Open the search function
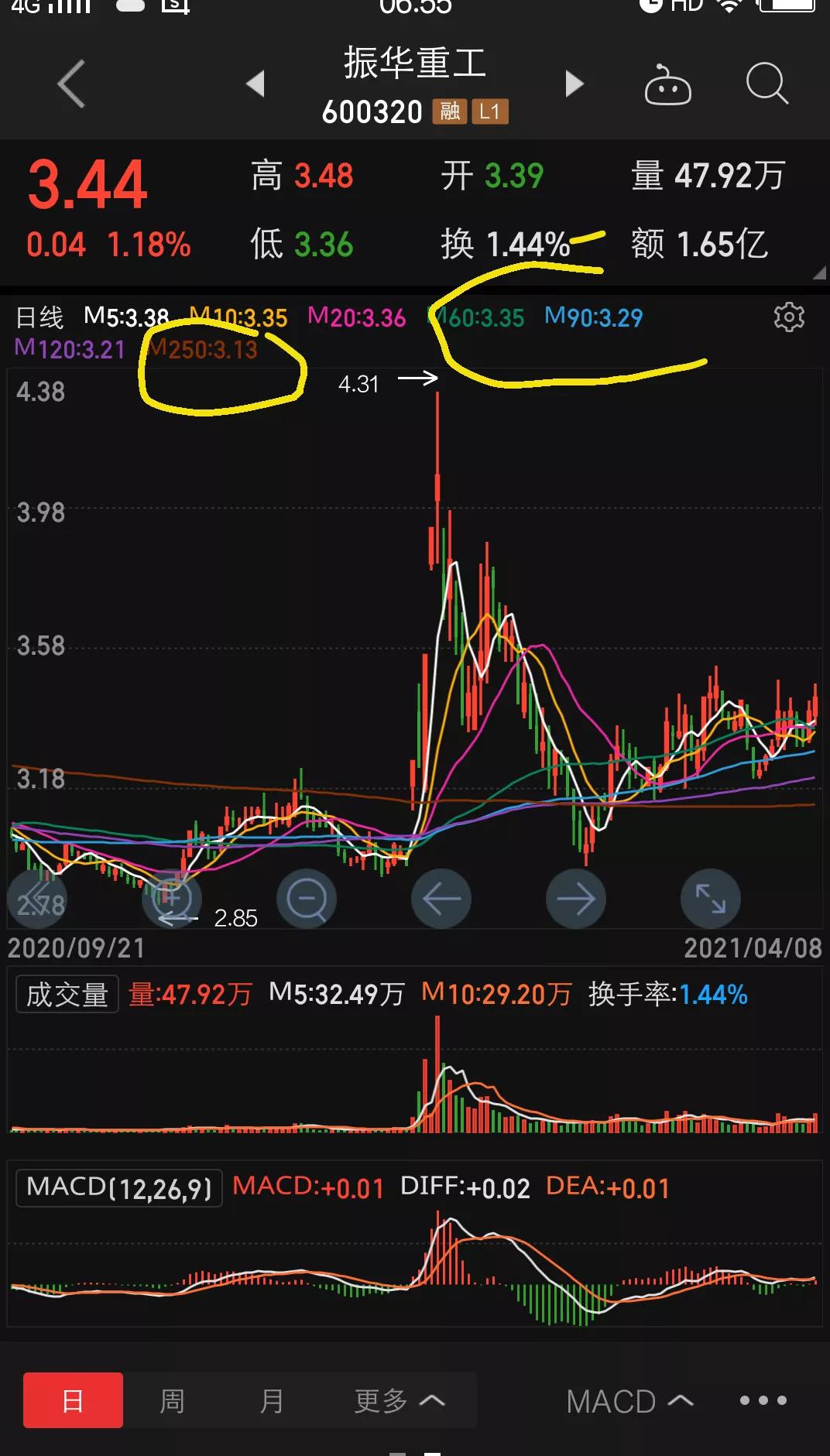The height and width of the screenshot is (1456, 830). pos(766,83)
